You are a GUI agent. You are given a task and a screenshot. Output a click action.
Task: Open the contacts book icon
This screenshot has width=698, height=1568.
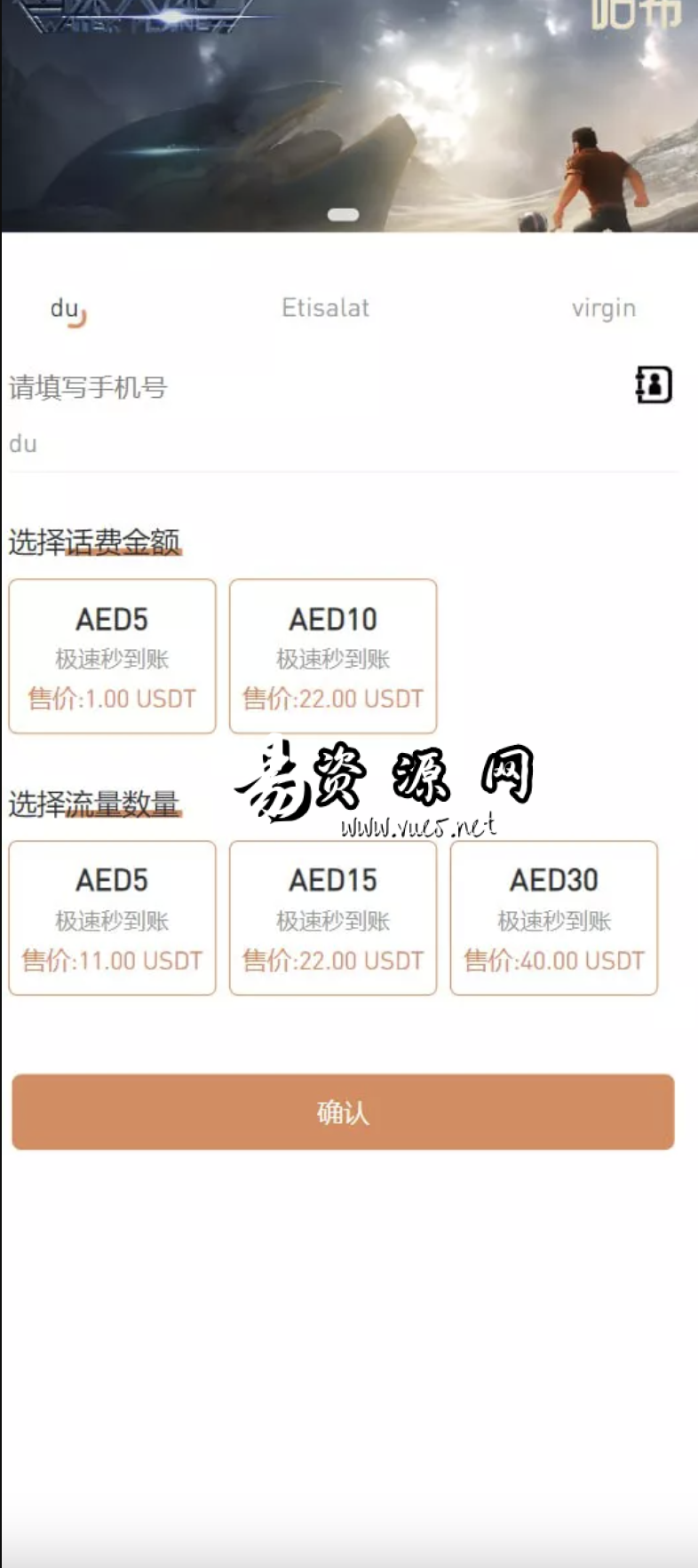point(654,385)
